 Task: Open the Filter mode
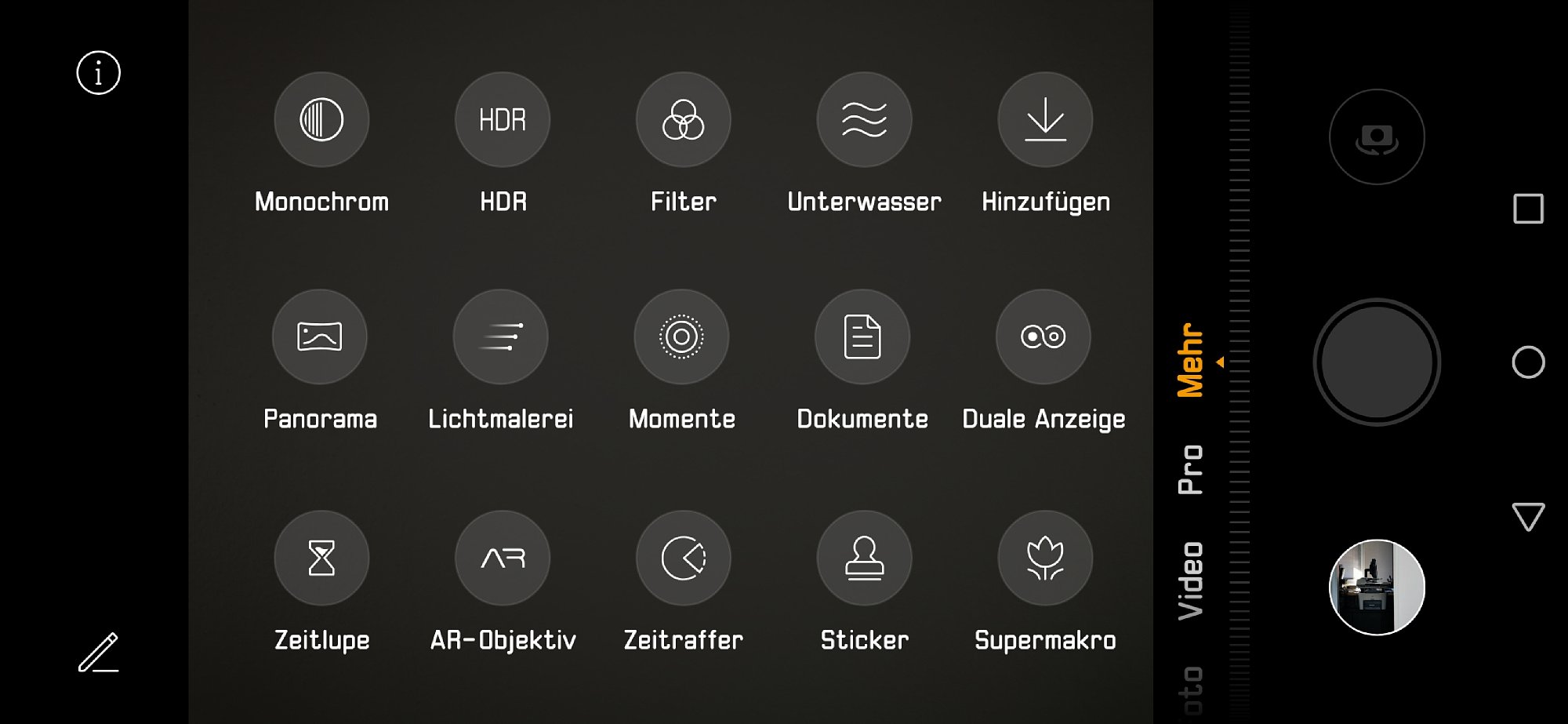(x=684, y=119)
